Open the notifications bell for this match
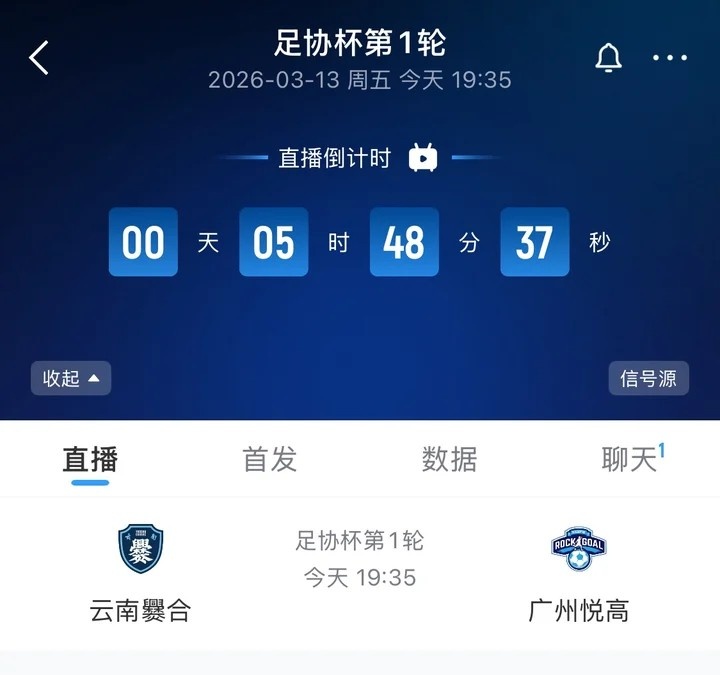The image size is (720, 675). [608, 58]
